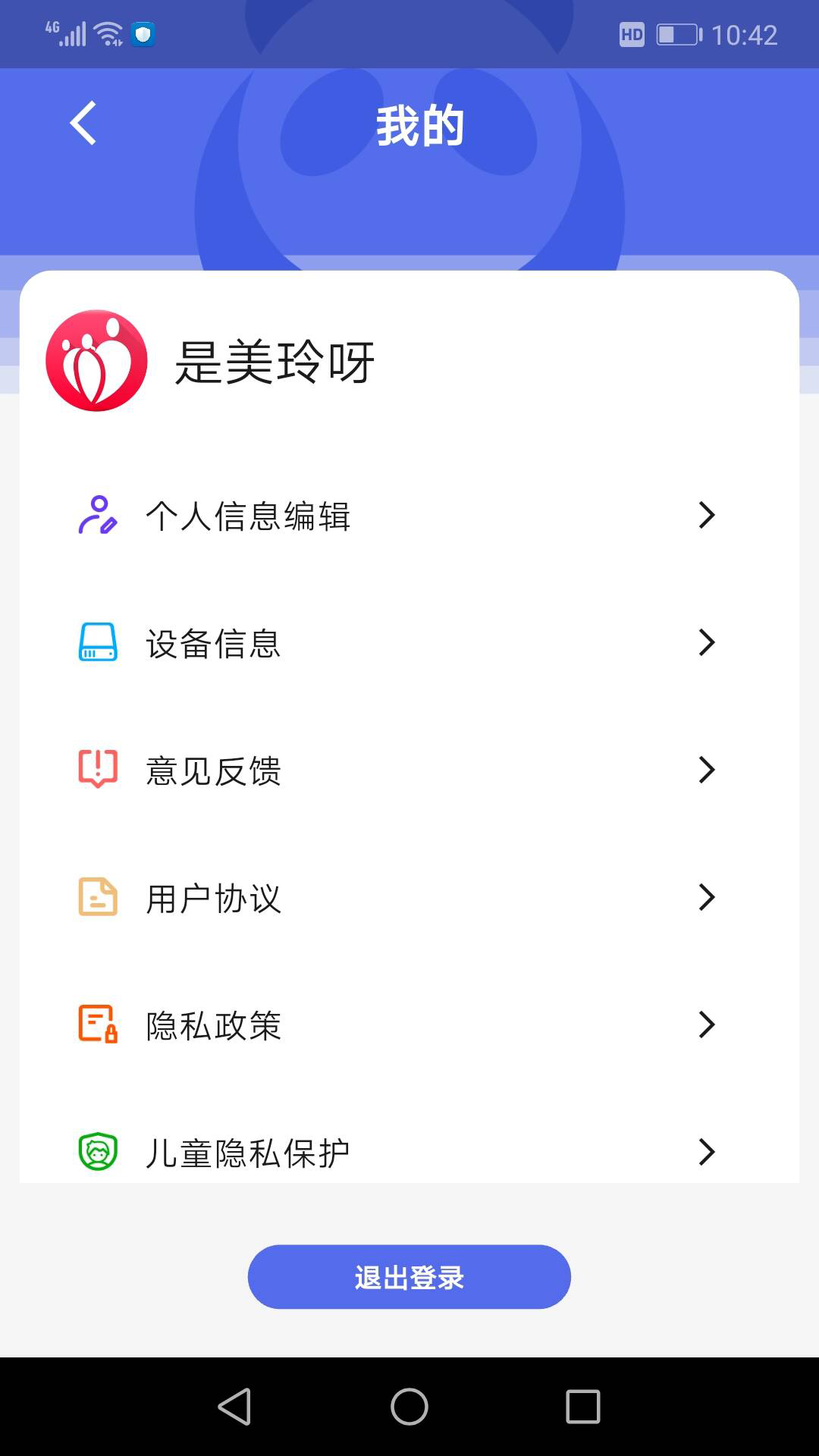
Task: Click the blue 设备信息 device icon
Action: 96,643
